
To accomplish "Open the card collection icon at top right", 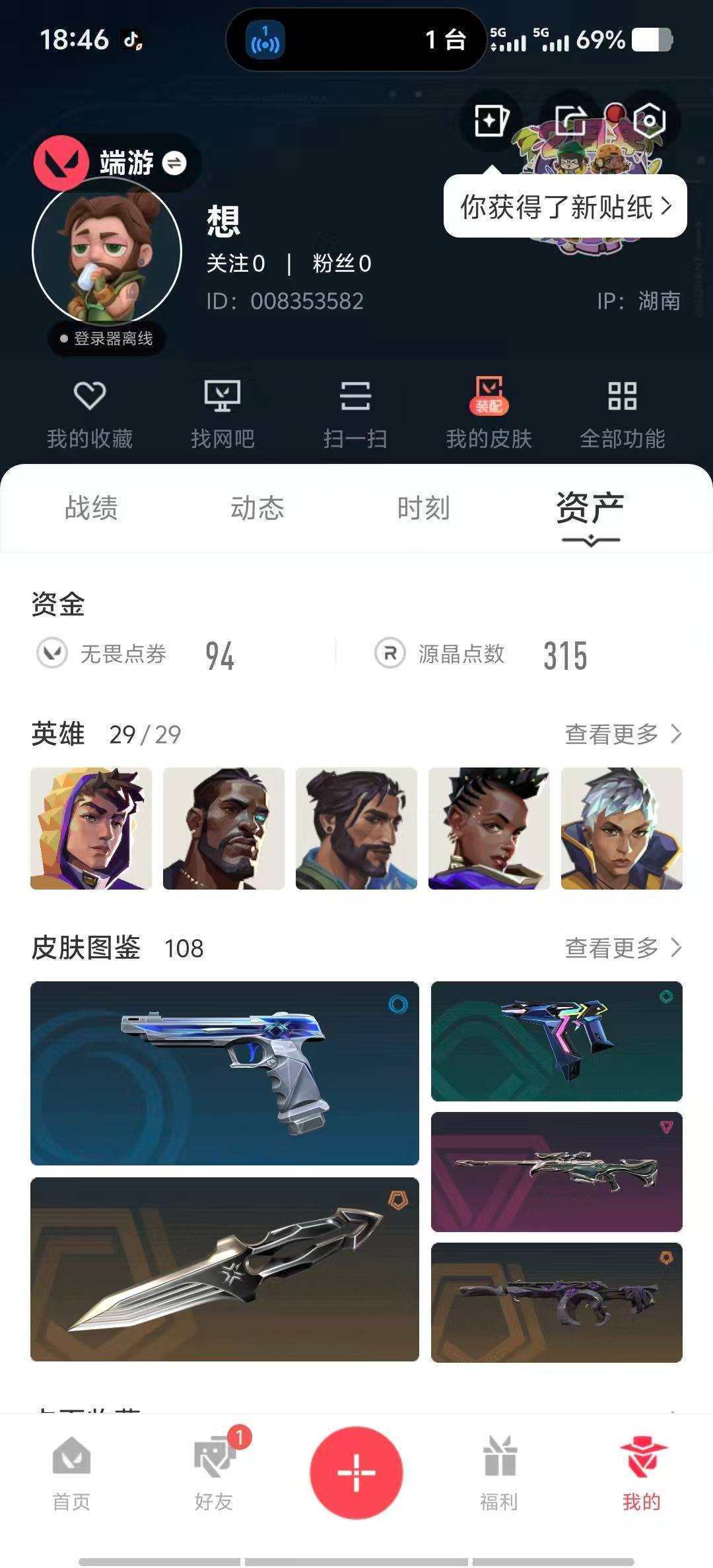I will 492,119.
